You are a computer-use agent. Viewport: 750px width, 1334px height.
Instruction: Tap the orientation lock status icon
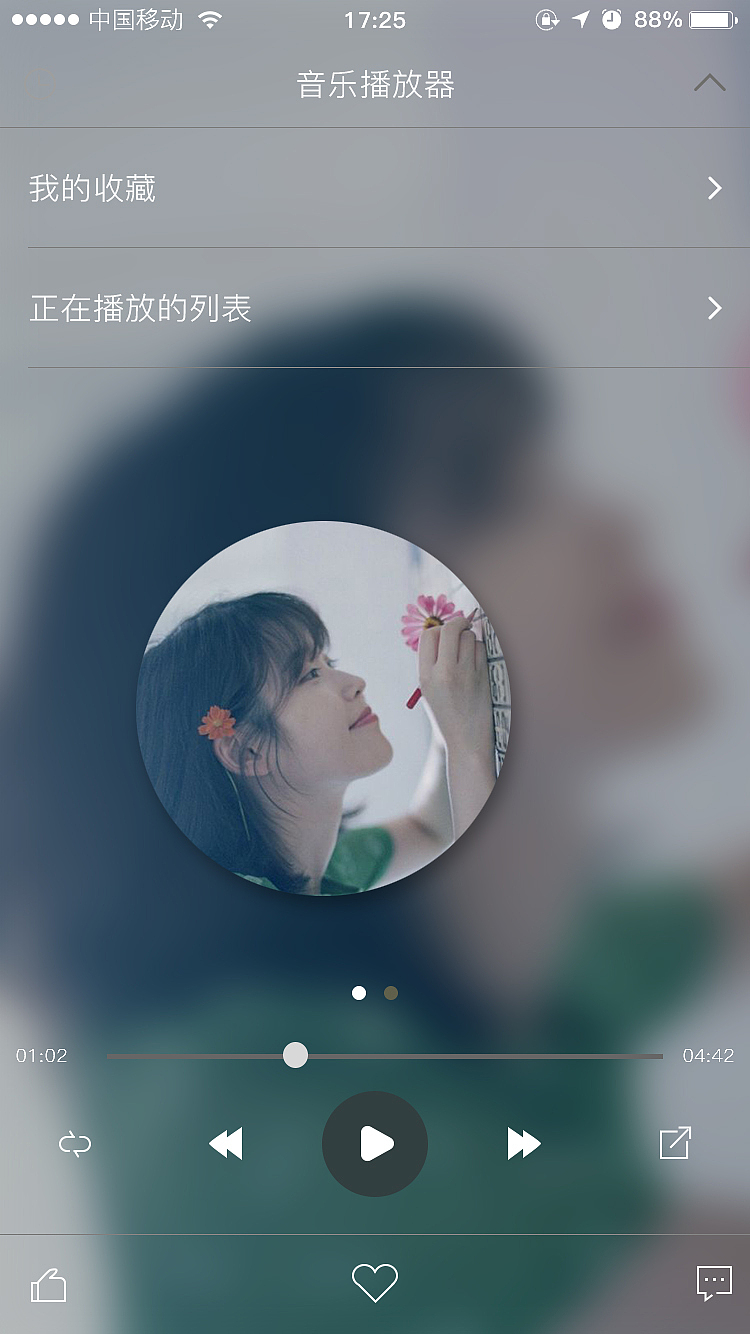(548, 18)
